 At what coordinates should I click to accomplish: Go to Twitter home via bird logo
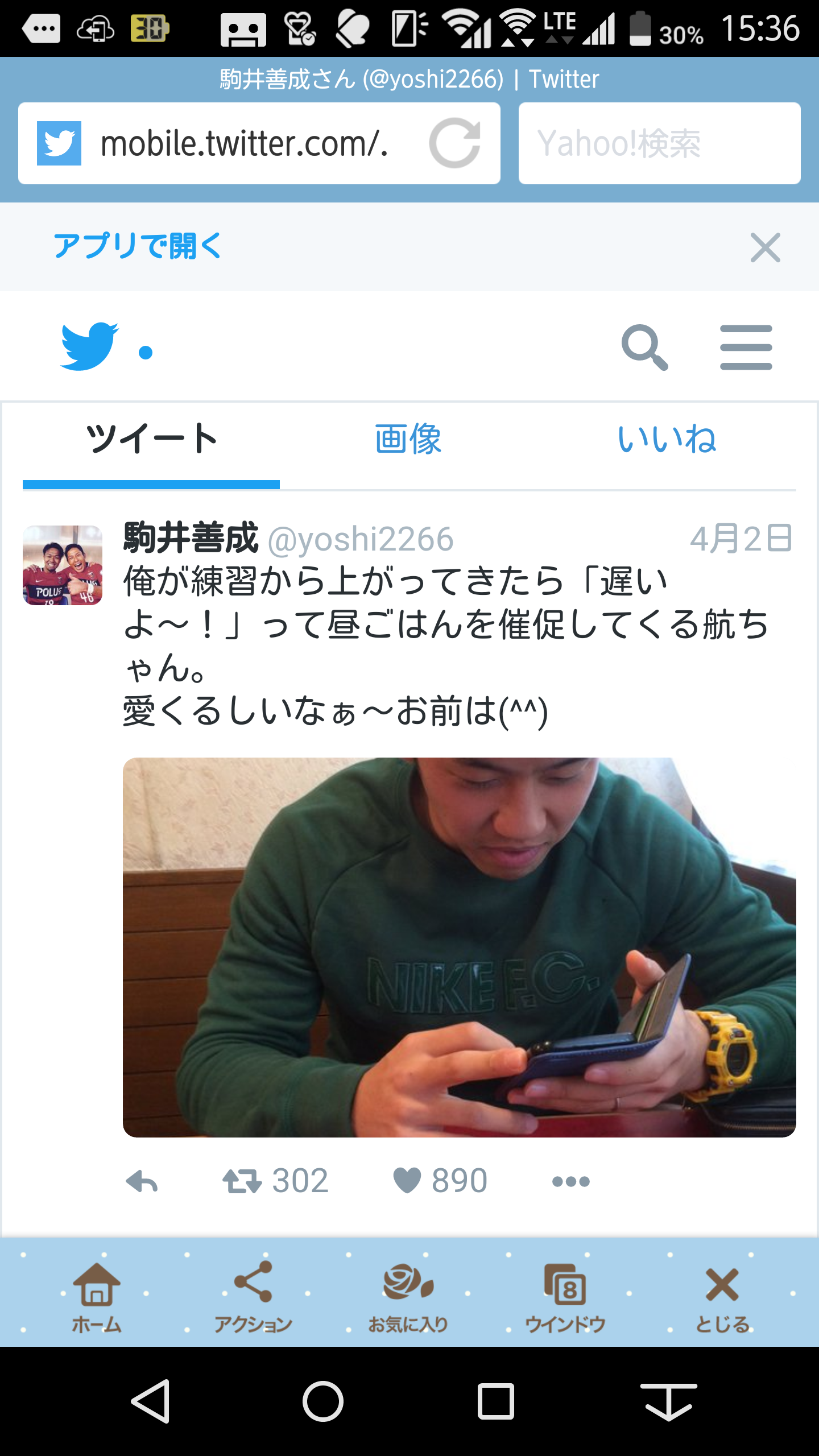tap(90, 346)
